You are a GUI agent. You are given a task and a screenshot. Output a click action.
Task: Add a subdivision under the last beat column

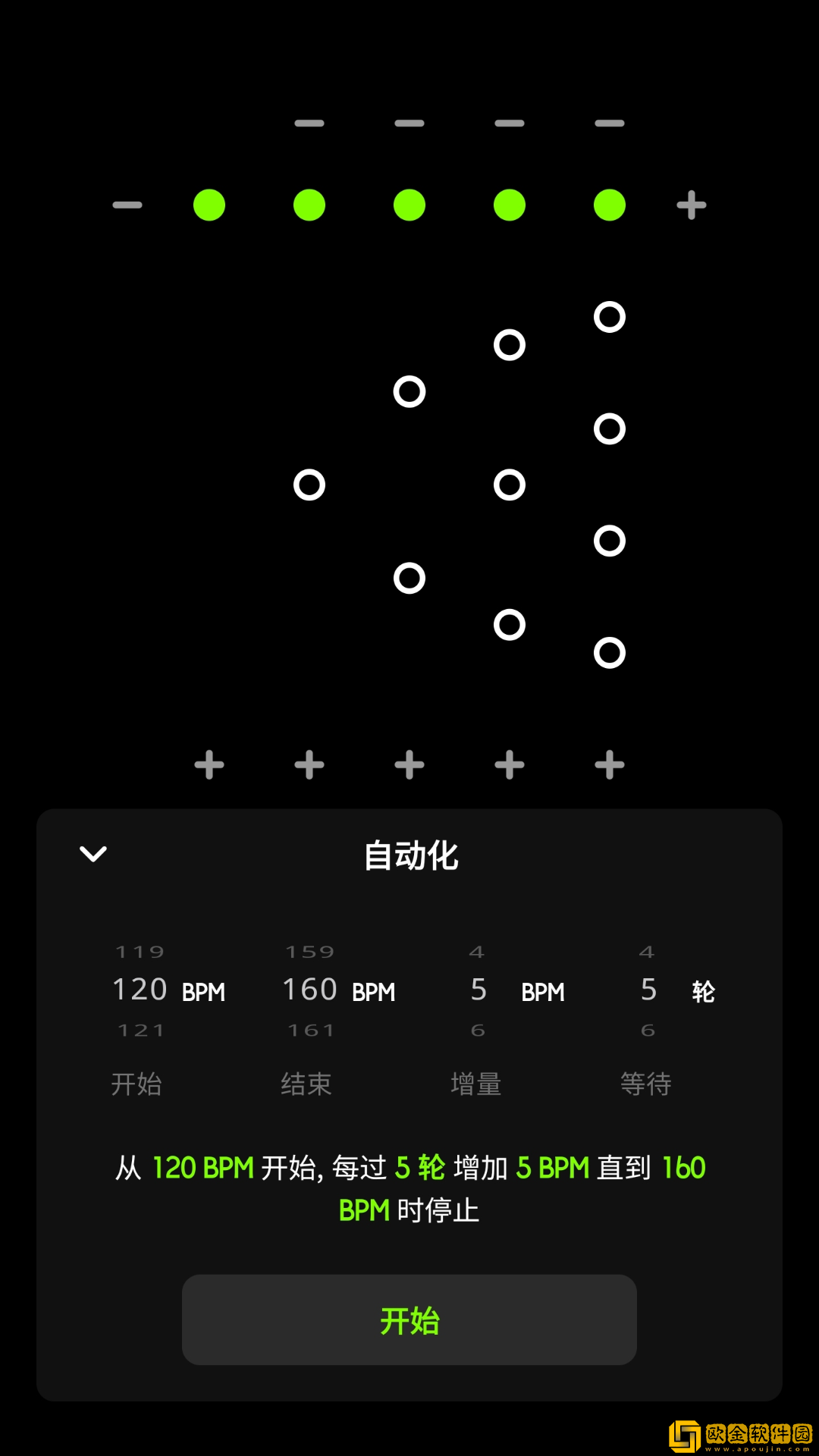click(x=609, y=764)
